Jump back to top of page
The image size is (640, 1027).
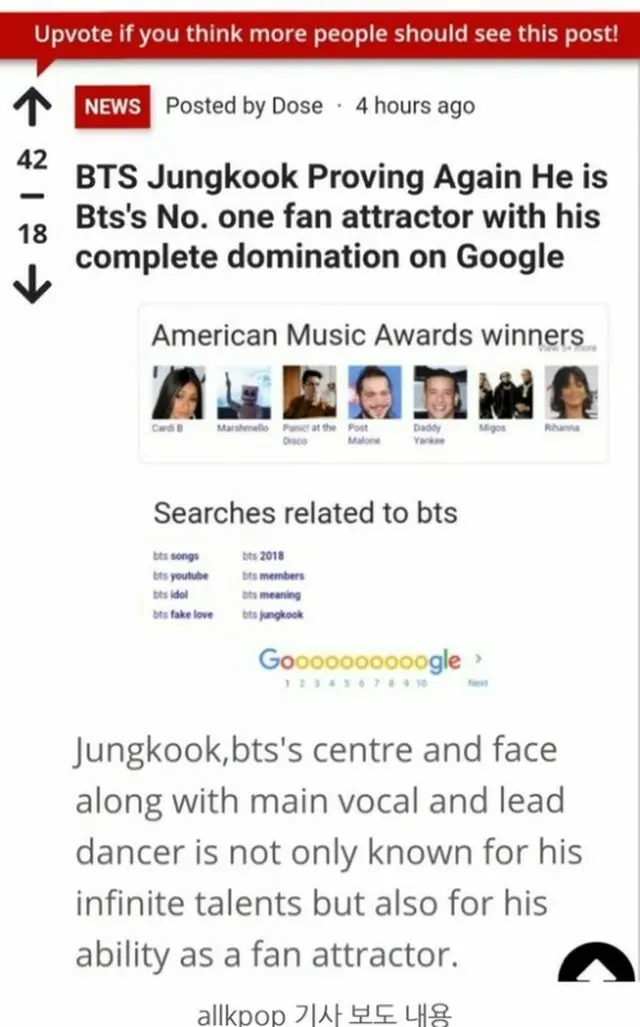pos(597,967)
